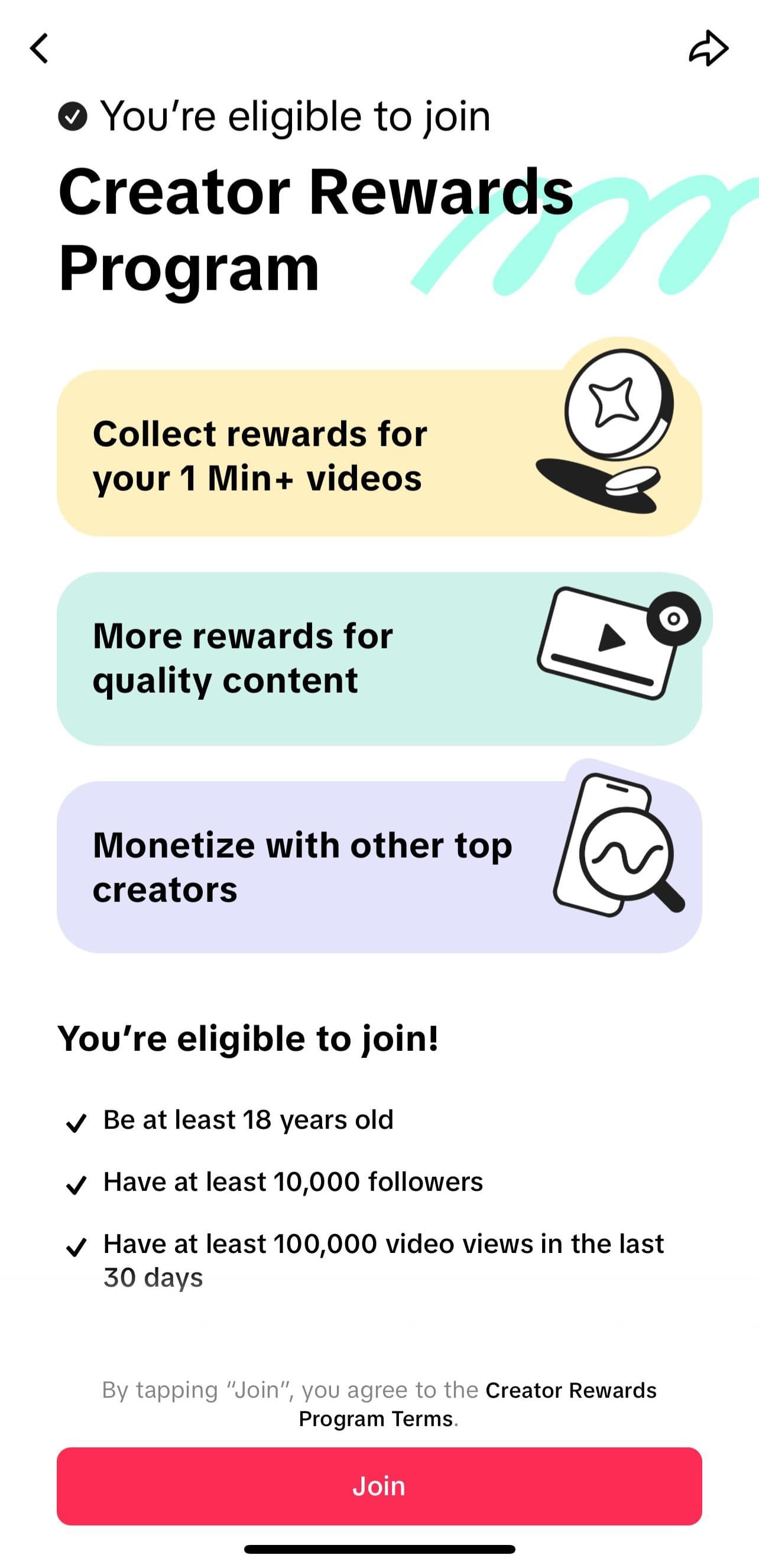The width and height of the screenshot is (759, 1568).
Task: Tap Join to enroll in the program
Action: (x=379, y=1486)
